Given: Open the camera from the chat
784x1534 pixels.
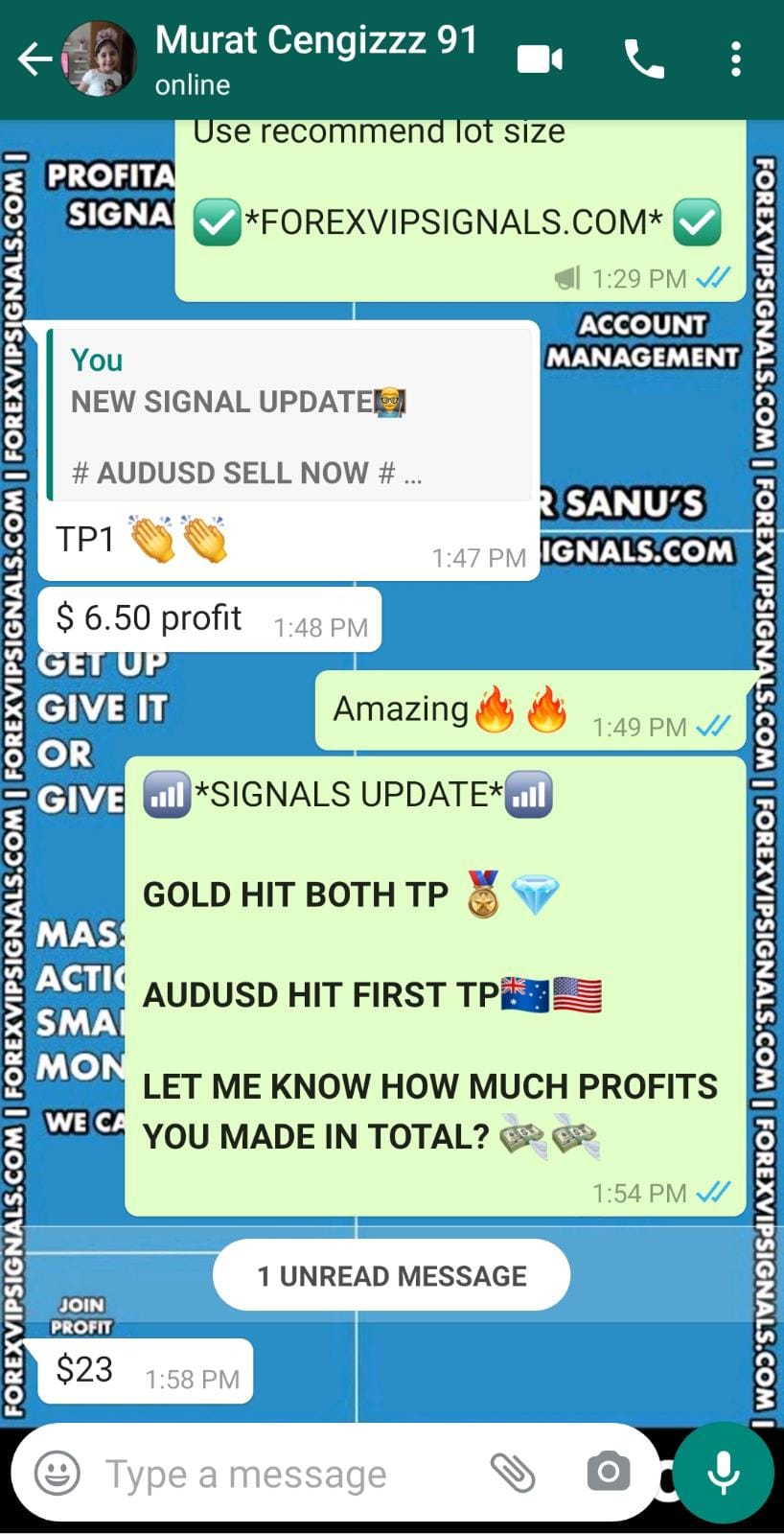Looking at the screenshot, I should point(609,1473).
